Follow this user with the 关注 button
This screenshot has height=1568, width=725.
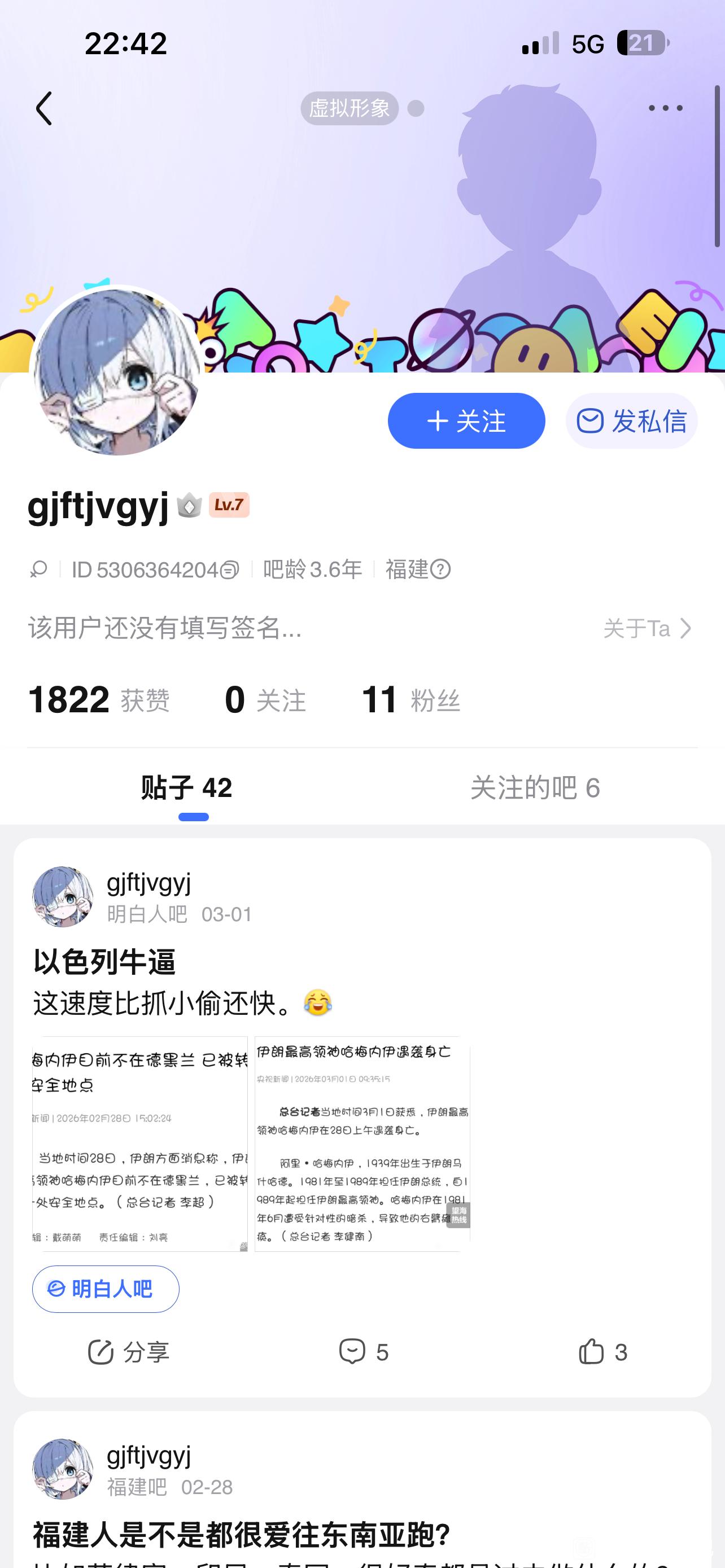(466, 421)
